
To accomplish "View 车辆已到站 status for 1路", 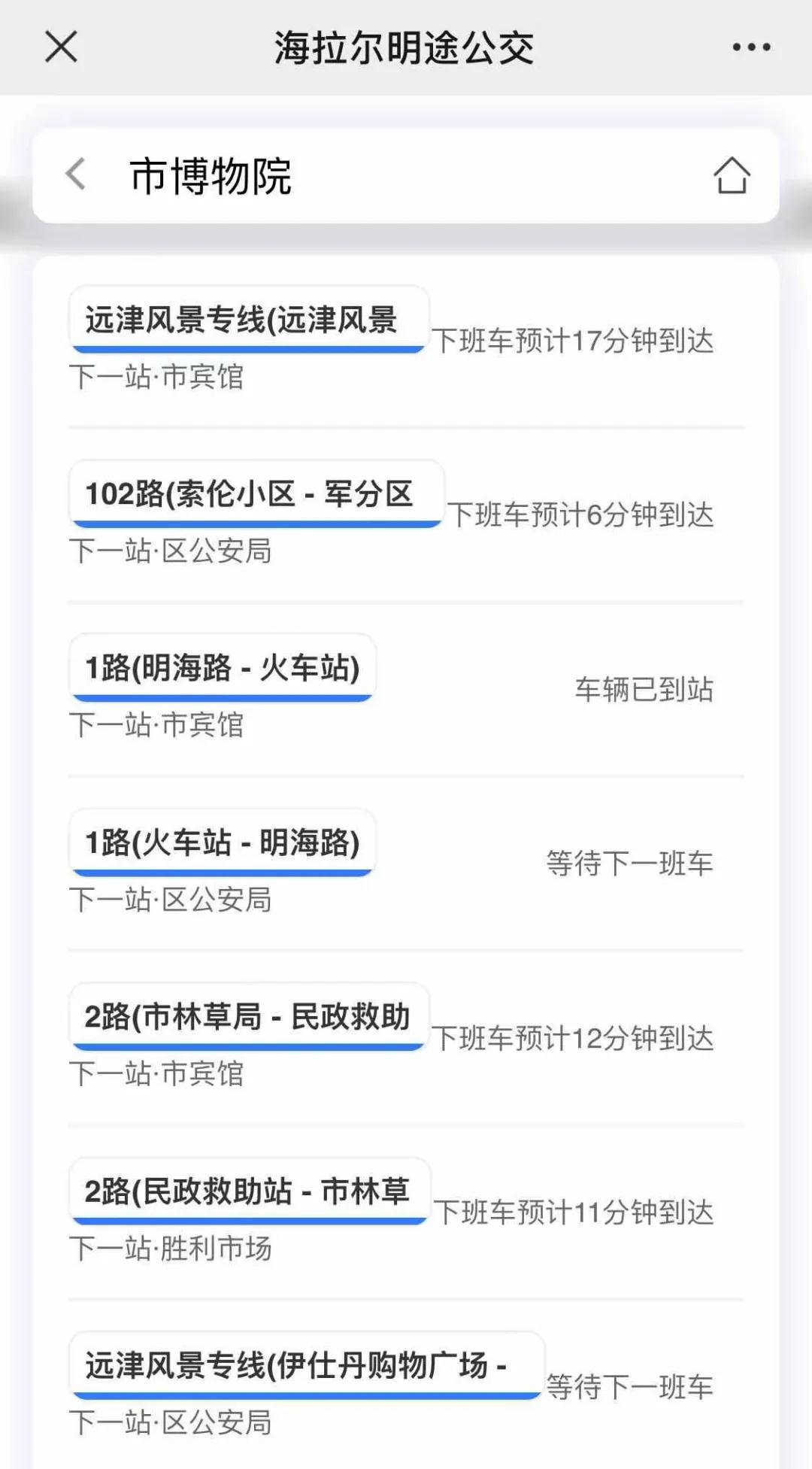I will [643, 690].
